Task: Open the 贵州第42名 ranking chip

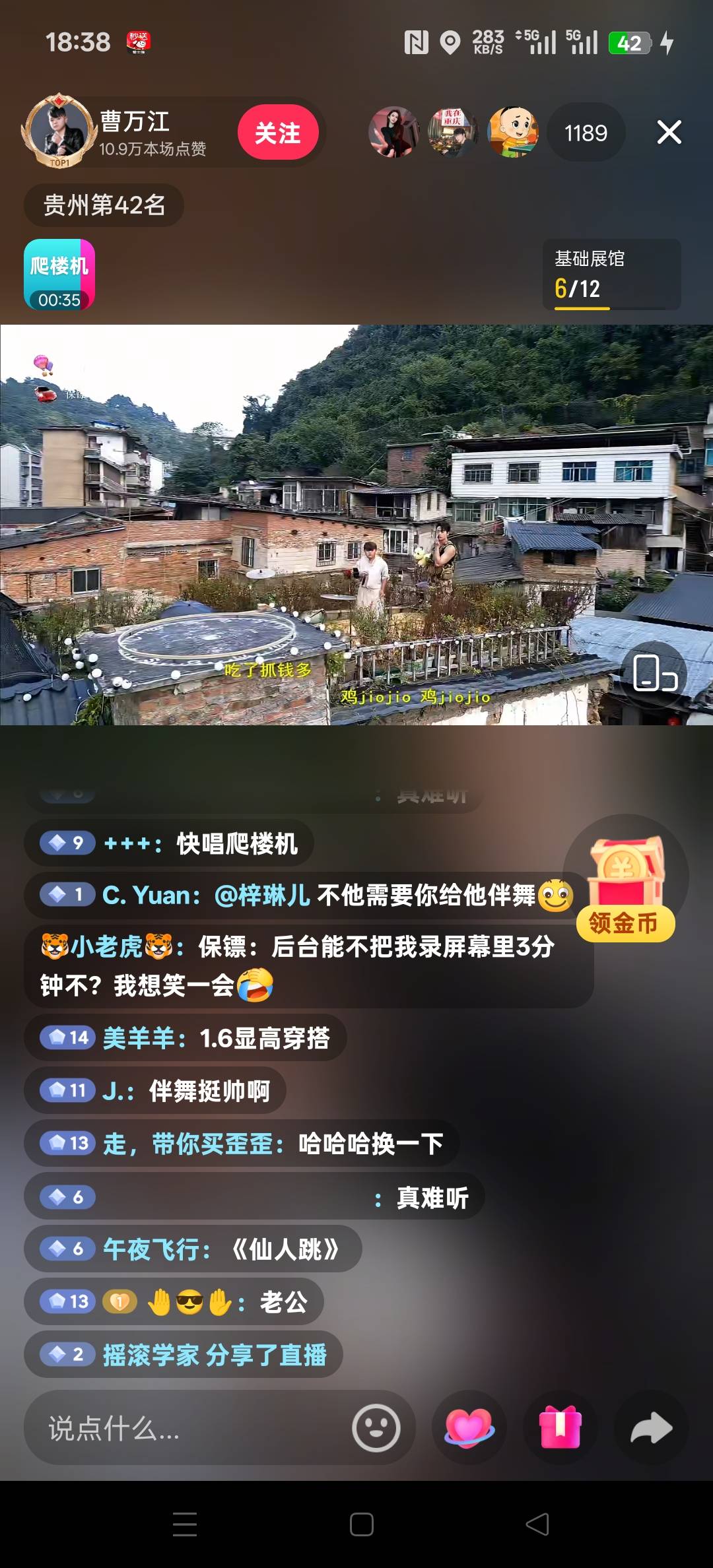Action: coord(104,205)
